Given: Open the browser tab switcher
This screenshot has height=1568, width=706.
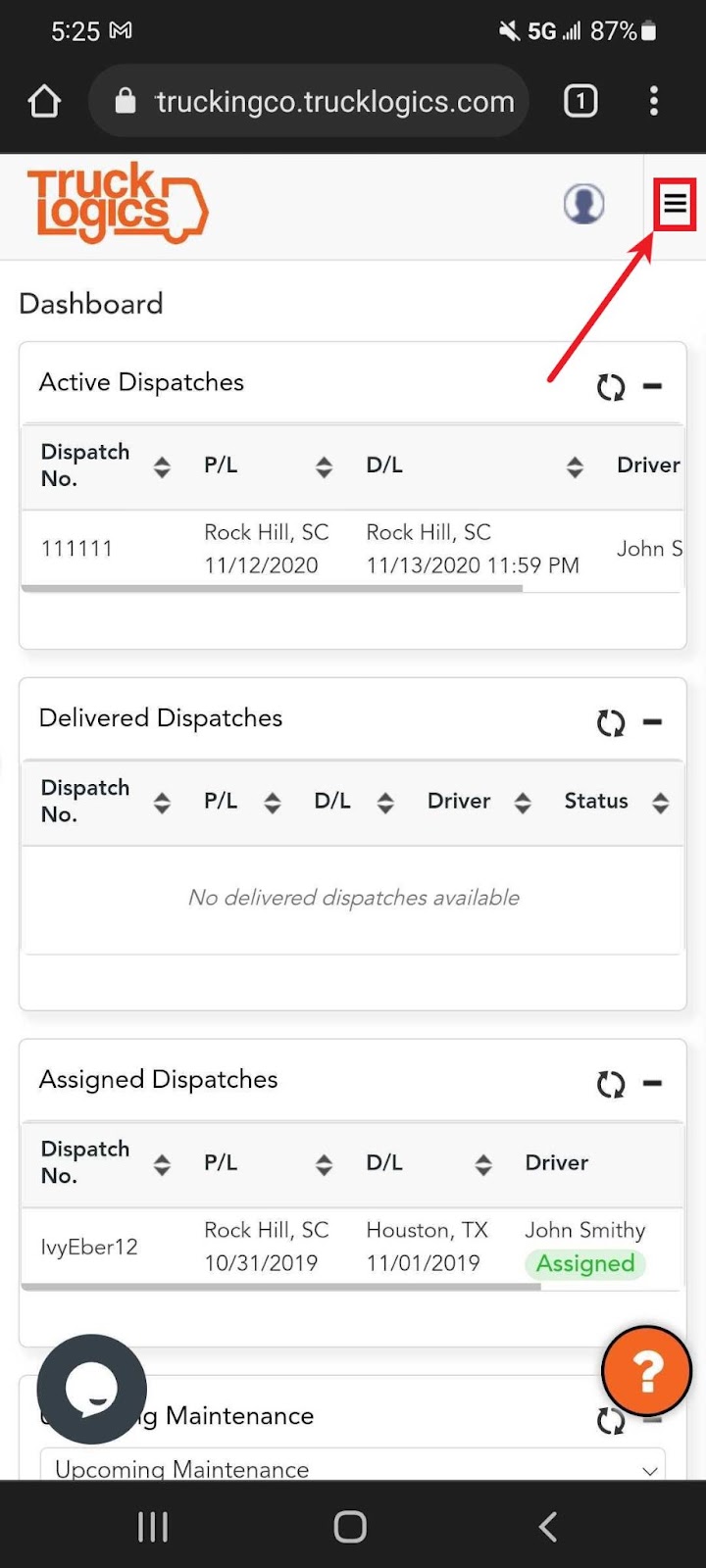Looking at the screenshot, I should pos(580,101).
